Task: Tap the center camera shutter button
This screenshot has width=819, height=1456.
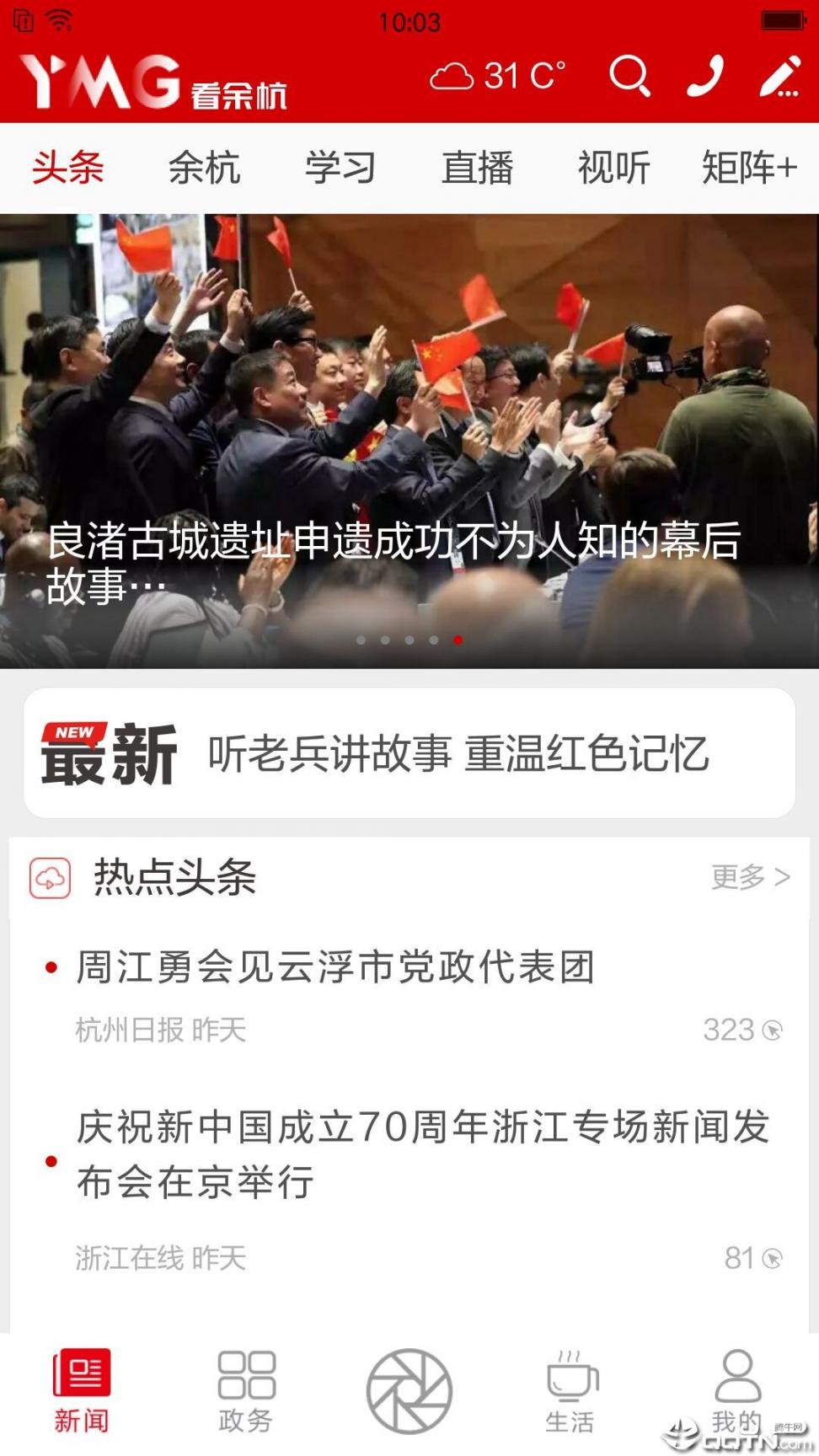Action: point(409,1391)
